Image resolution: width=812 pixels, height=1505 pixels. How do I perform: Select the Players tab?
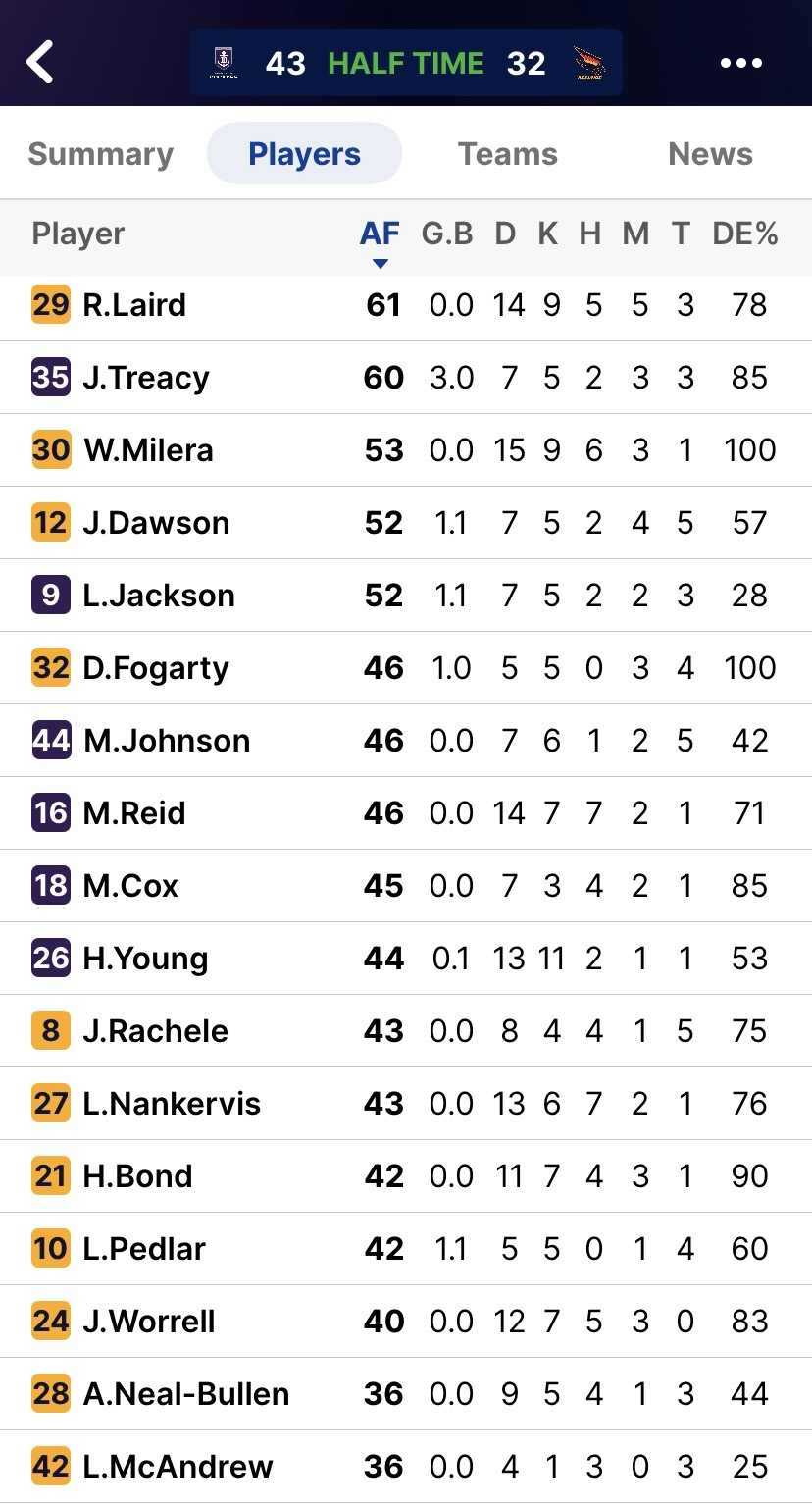[x=304, y=154]
